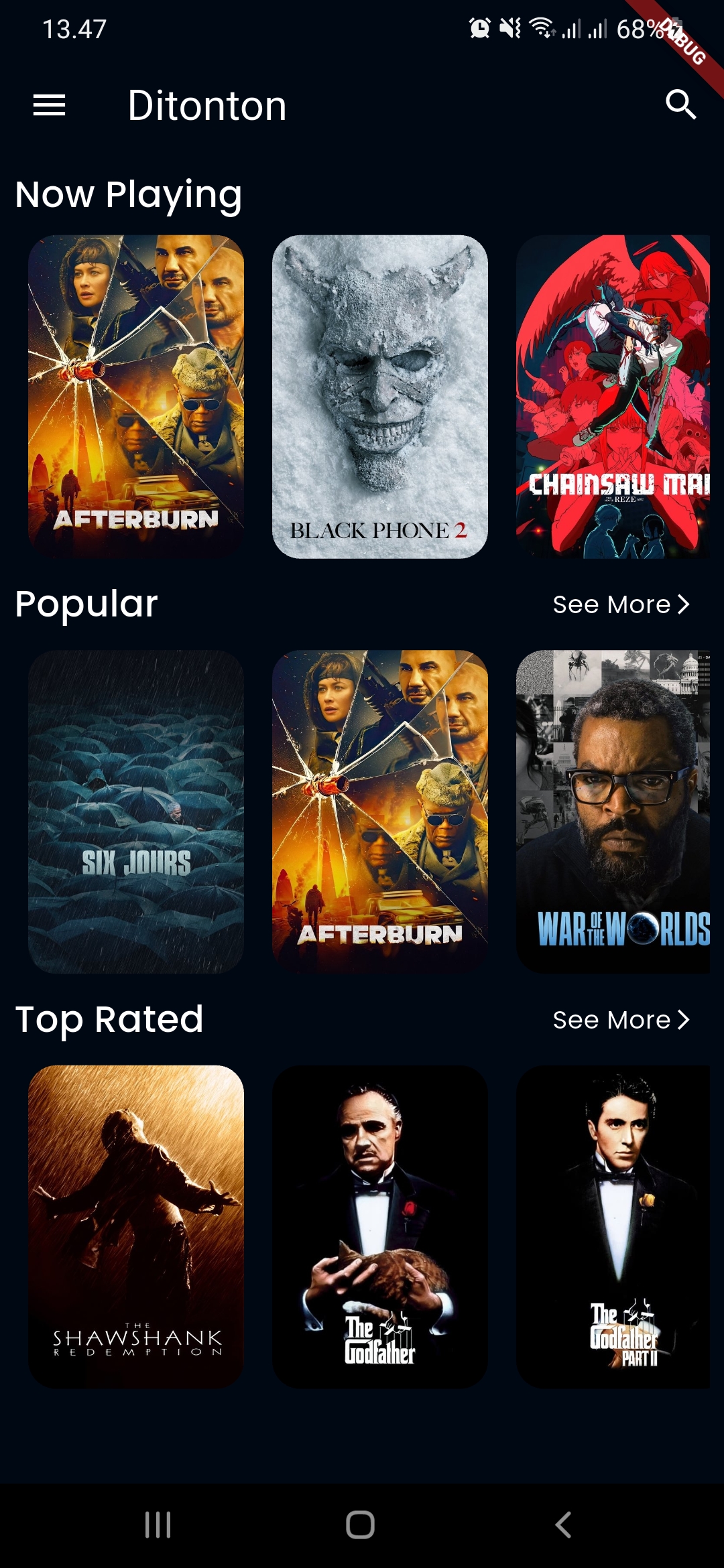
Task: Open the Six Jours movie card
Action: tap(136, 811)
